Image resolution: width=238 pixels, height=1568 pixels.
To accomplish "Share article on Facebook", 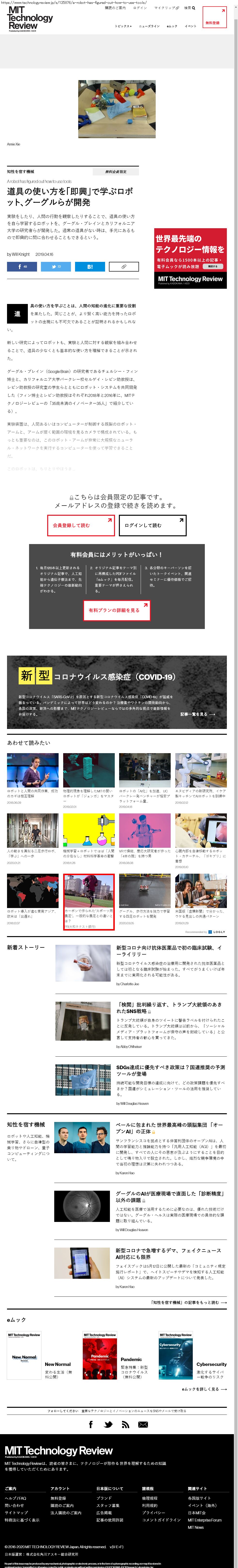I will [23, 267].
